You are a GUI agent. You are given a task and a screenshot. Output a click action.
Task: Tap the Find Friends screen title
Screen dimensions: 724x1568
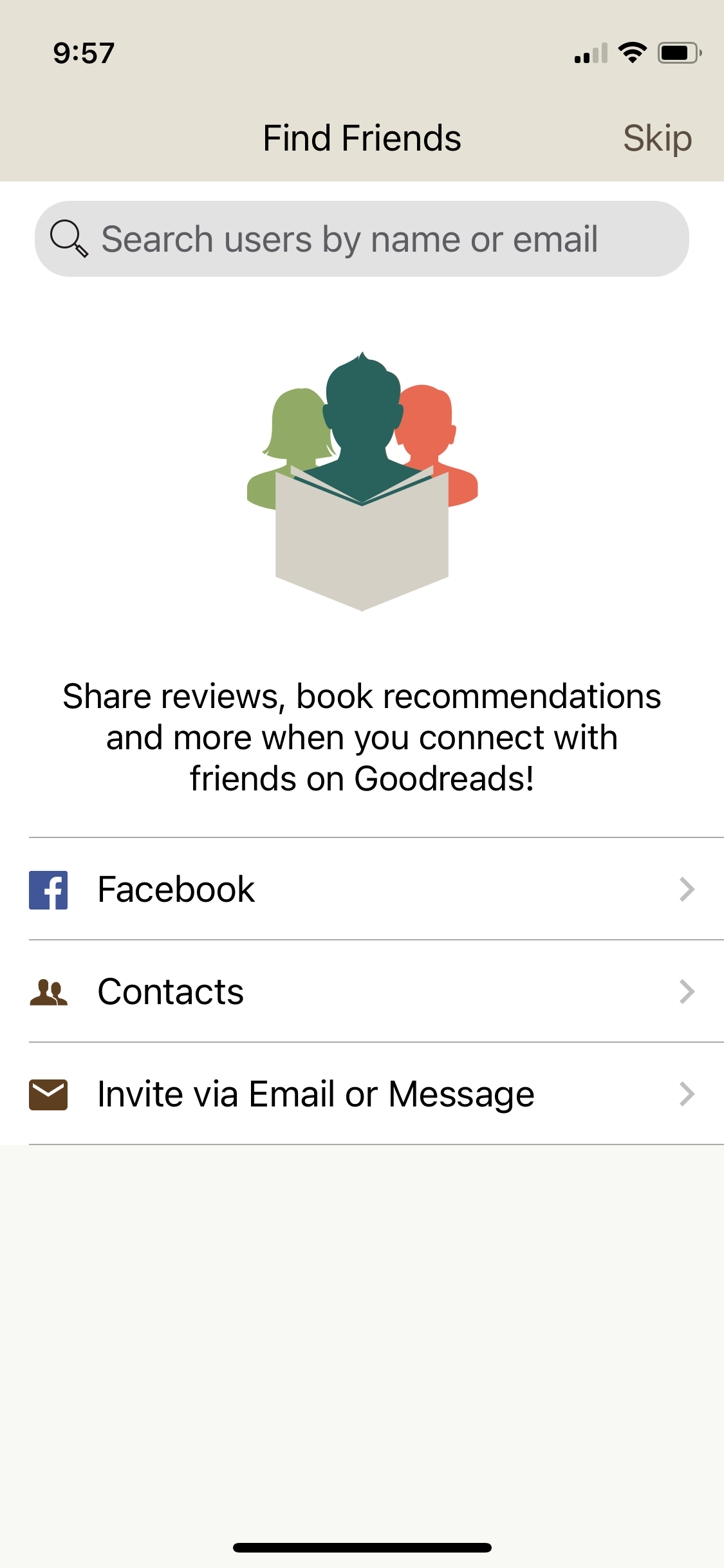[x=362, y=137]
